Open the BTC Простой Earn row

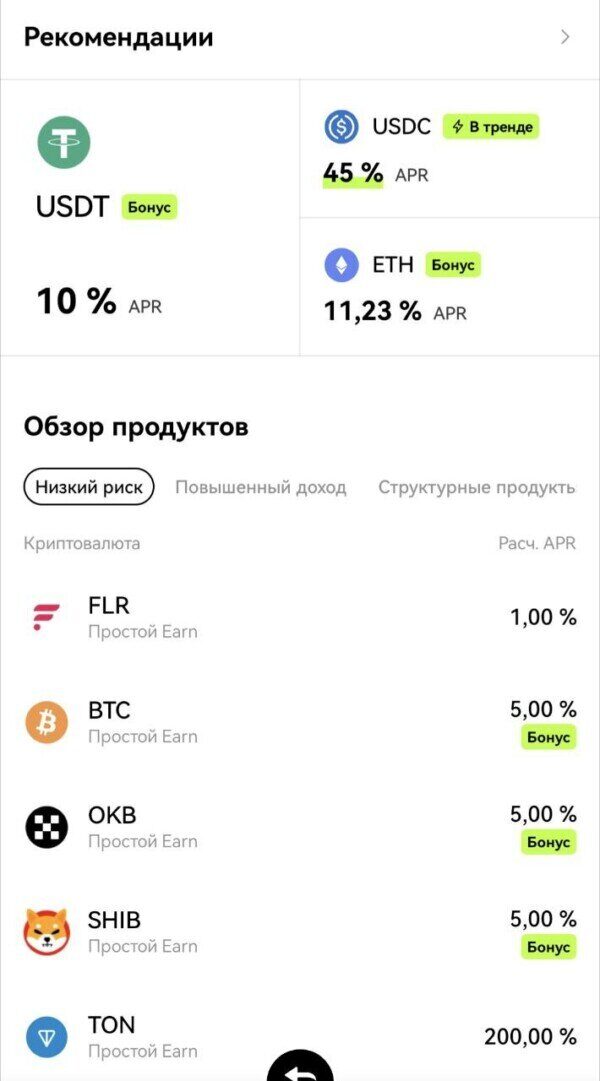(300, 722)
